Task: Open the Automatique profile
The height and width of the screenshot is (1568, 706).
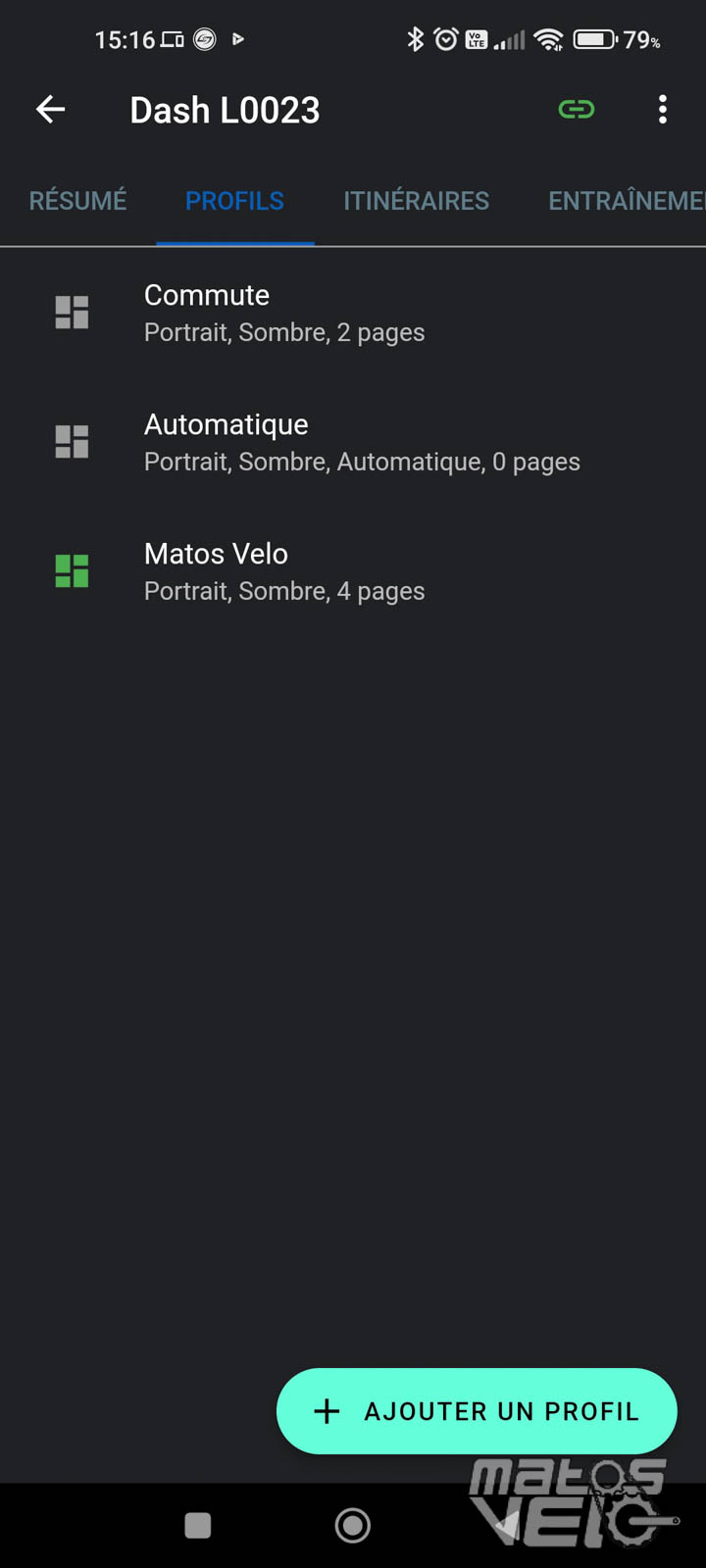Action: click(x=353, y=442)
